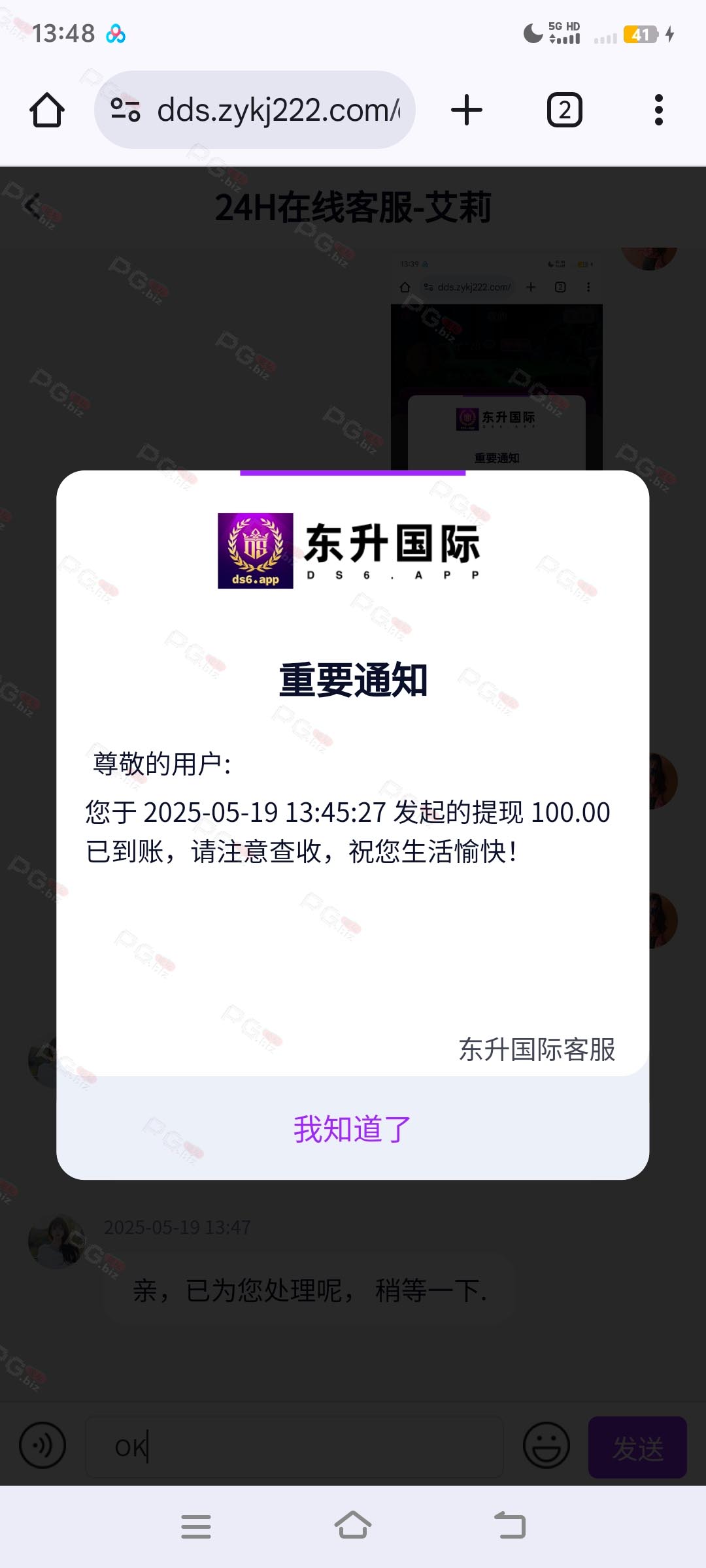Open the emoji picker
Viewport: 706px width, 1568px height.
[x=546, y=1445]
